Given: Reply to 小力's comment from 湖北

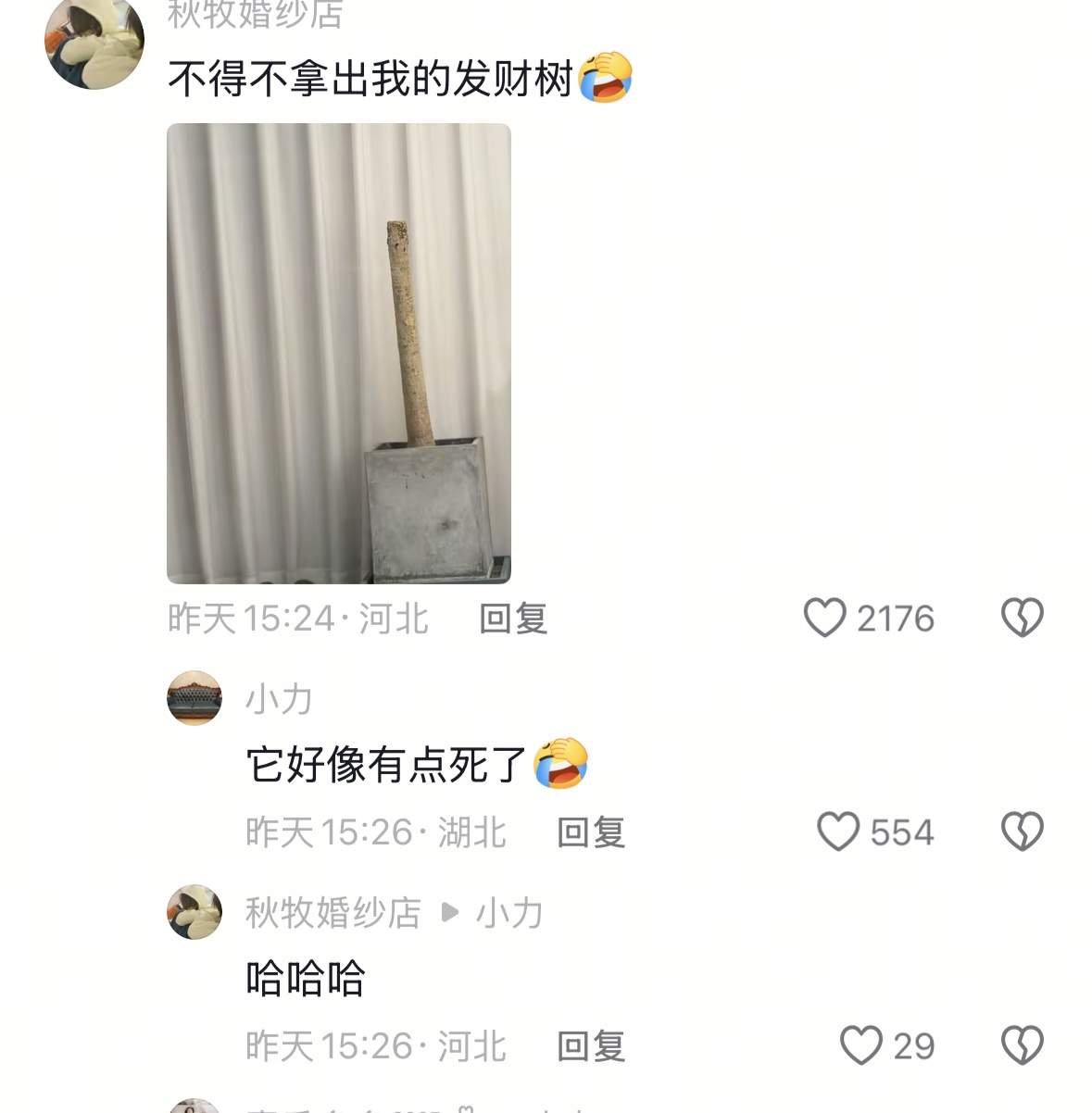Looking at the screenshot, I should pyautogui.click(x=591, y=832).
